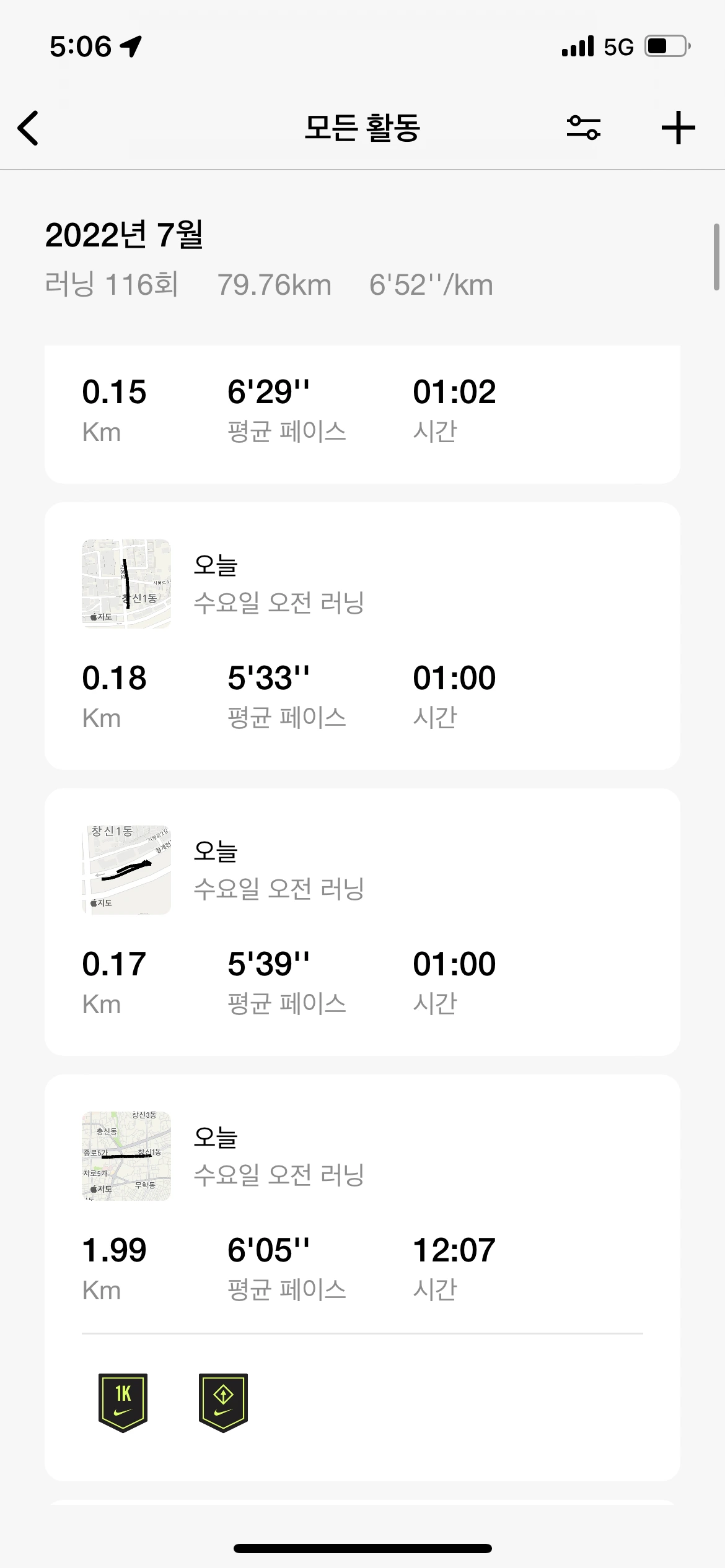Add a new activity manually

tap(678, 128)
